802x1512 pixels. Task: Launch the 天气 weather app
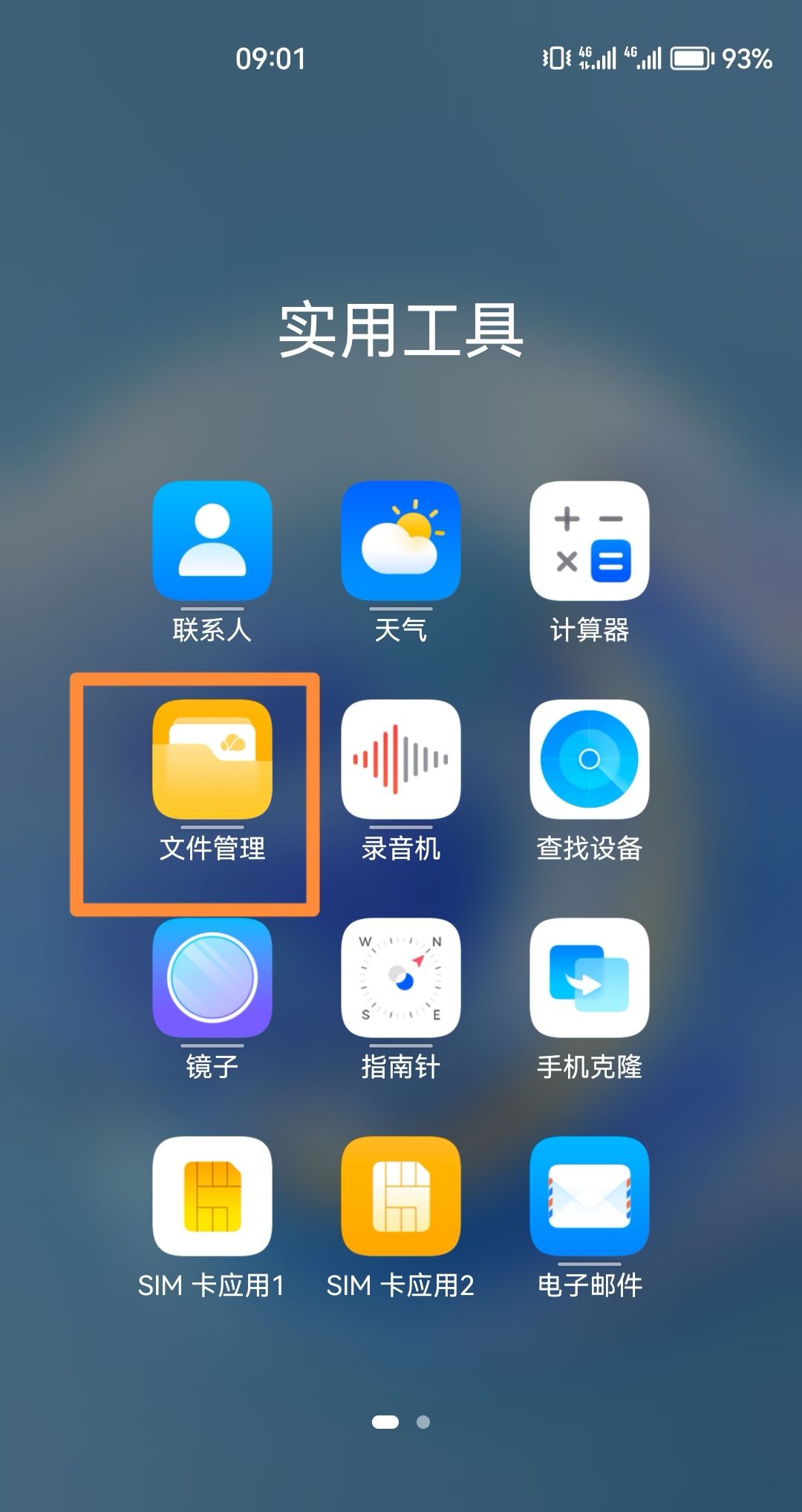pos(401,541)
